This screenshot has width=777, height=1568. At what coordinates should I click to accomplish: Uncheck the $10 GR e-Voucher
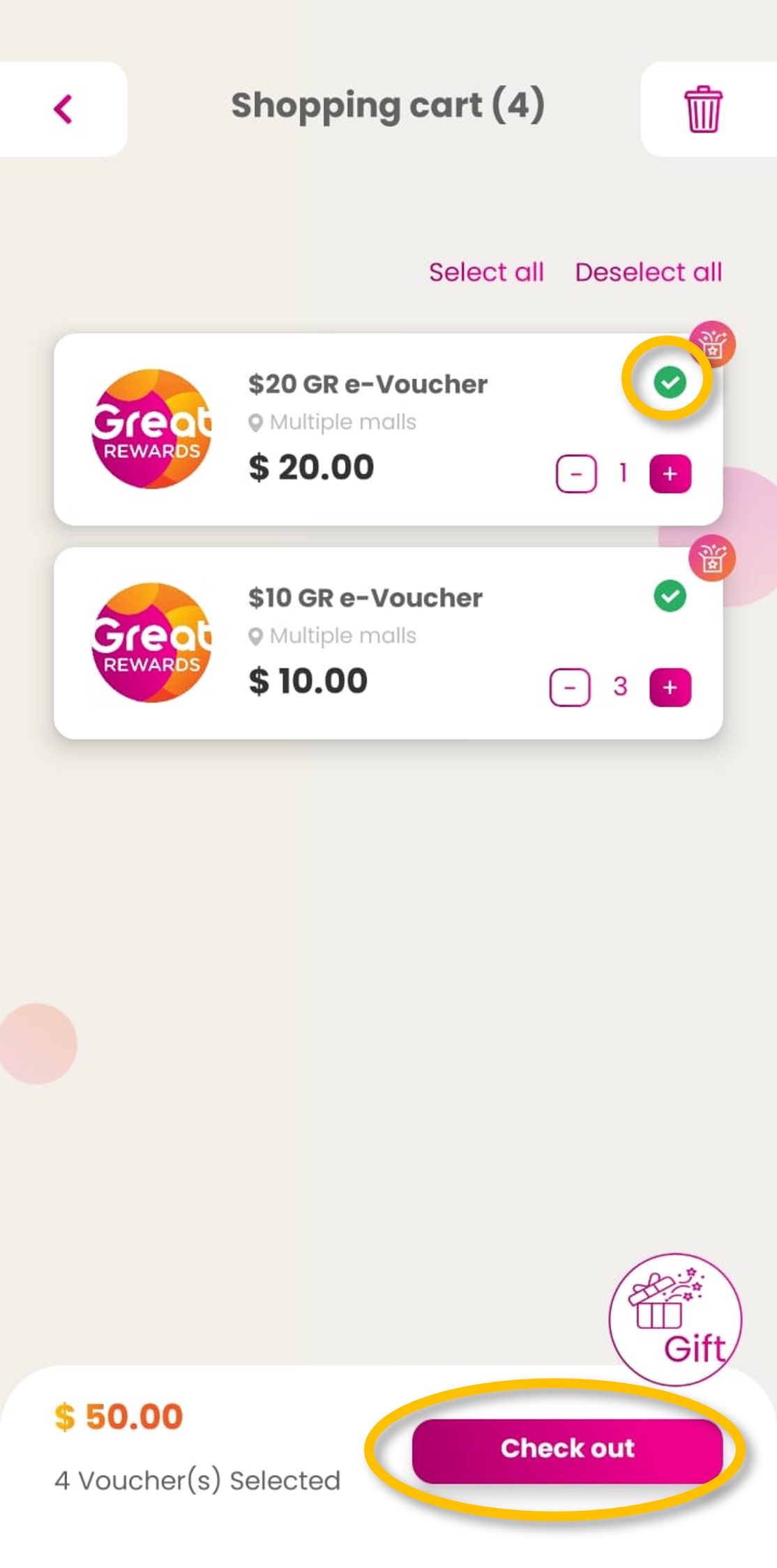670,596
